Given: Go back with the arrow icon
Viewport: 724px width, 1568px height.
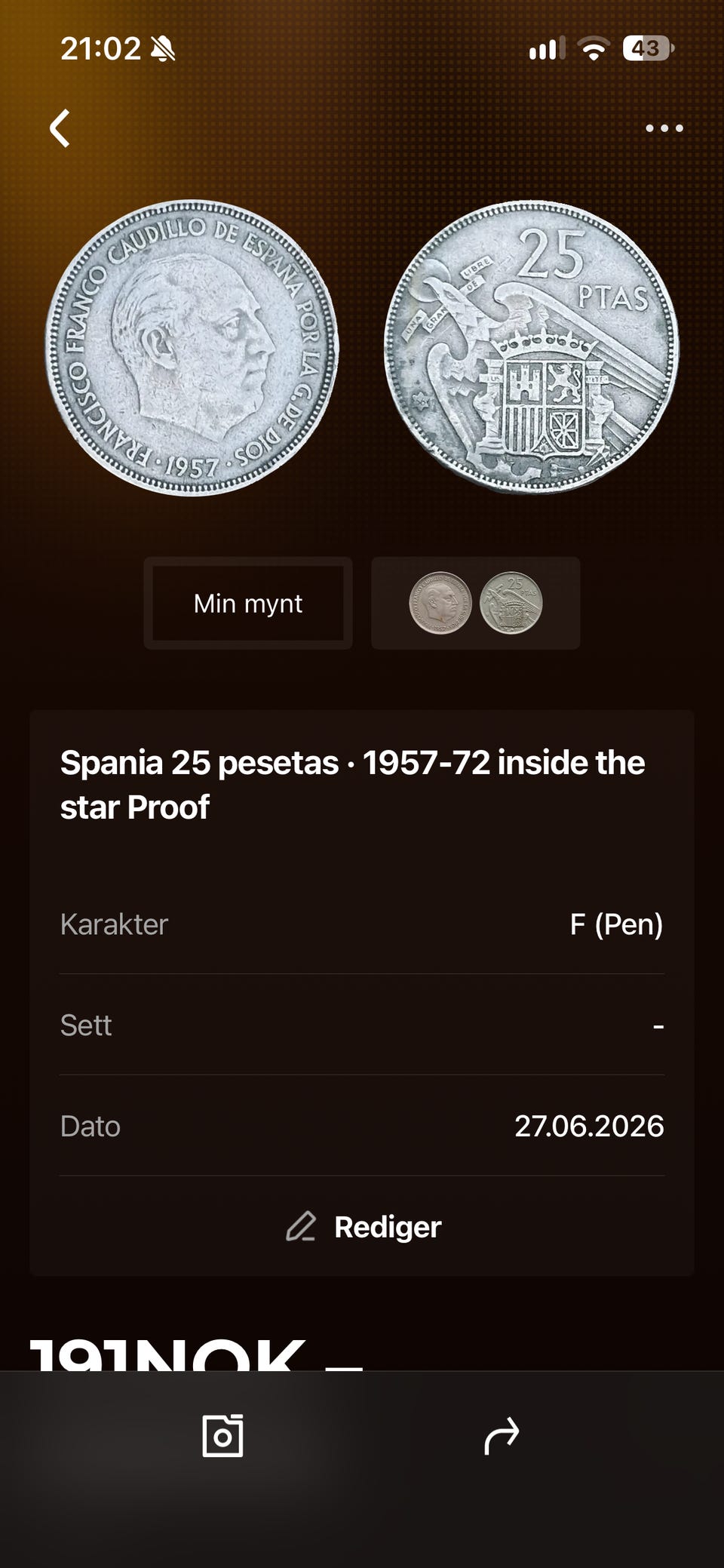Looking at the screenshot, I should [60, 128].
